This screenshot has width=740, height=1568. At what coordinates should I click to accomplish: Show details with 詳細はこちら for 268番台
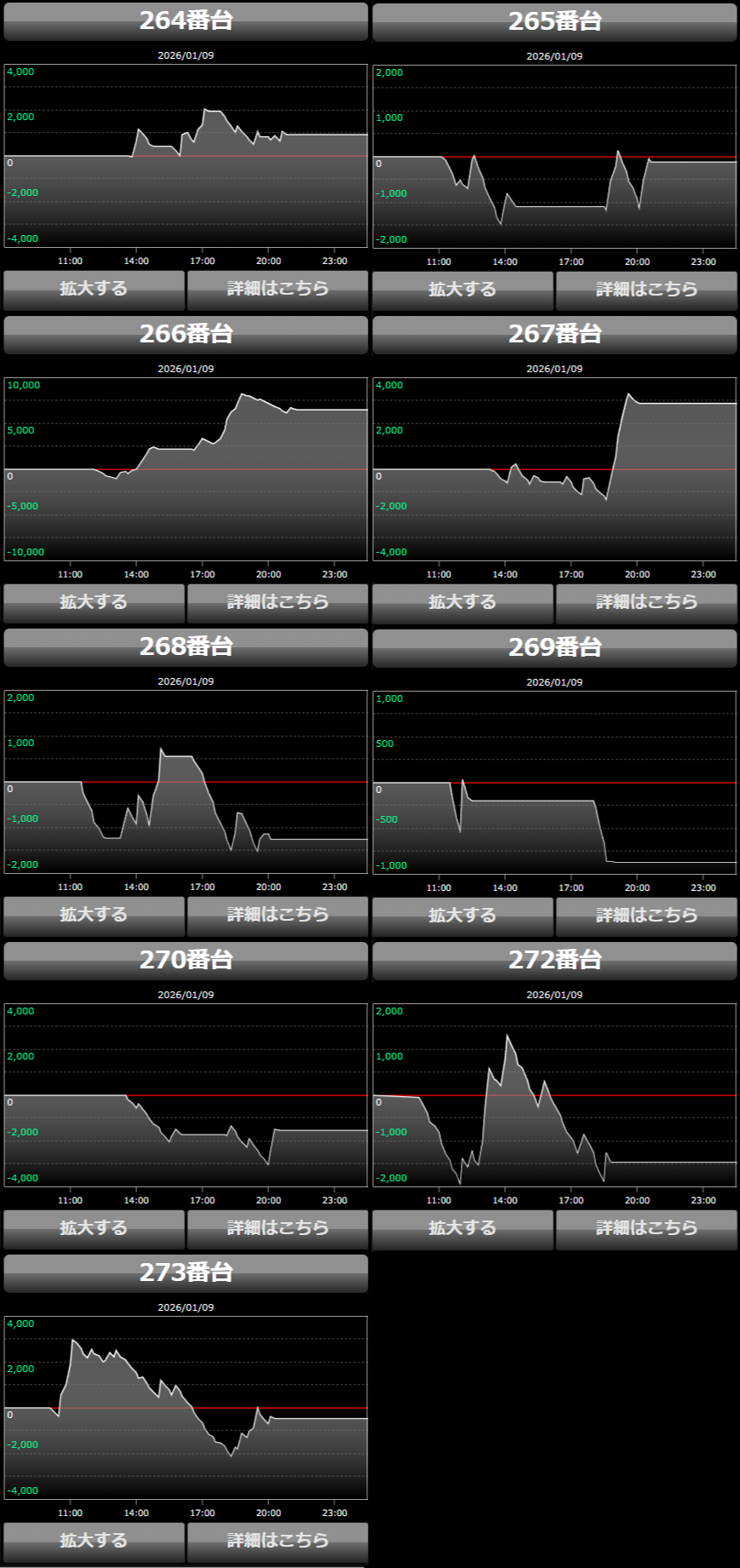(278, 916)
